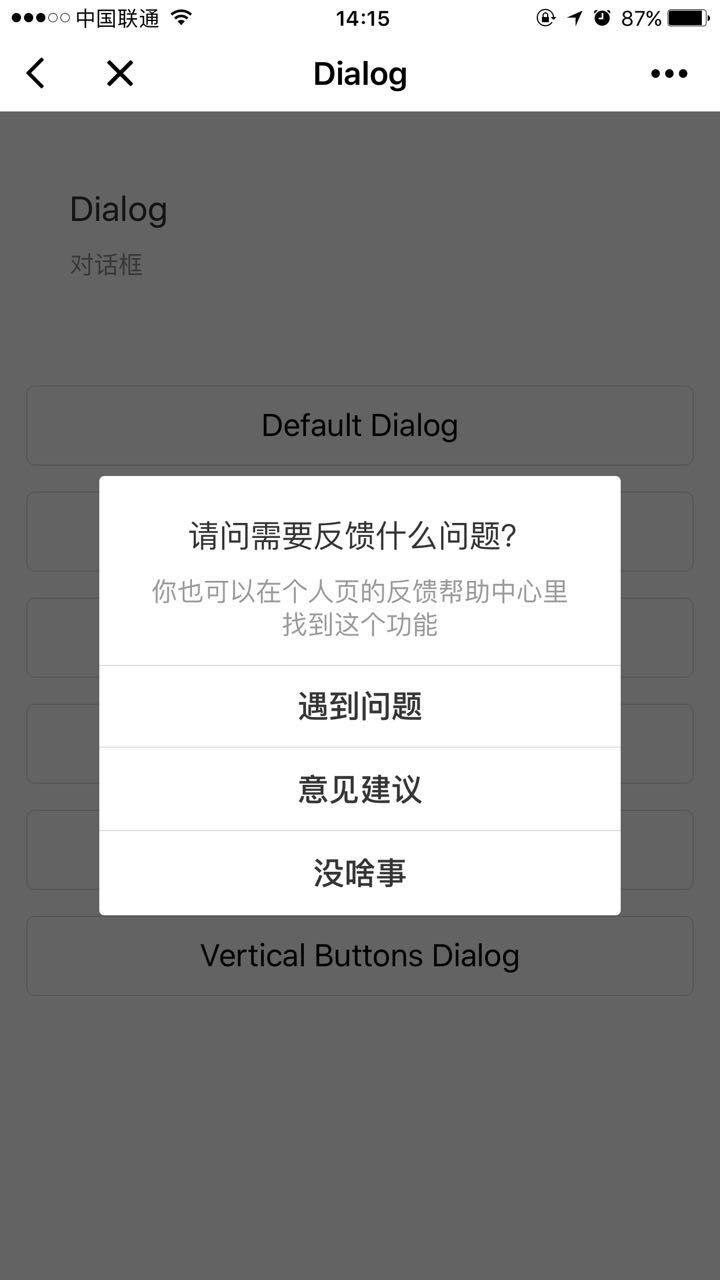
Task: Choose the 遇到问题 option
Action: click(x=360, y=706)
